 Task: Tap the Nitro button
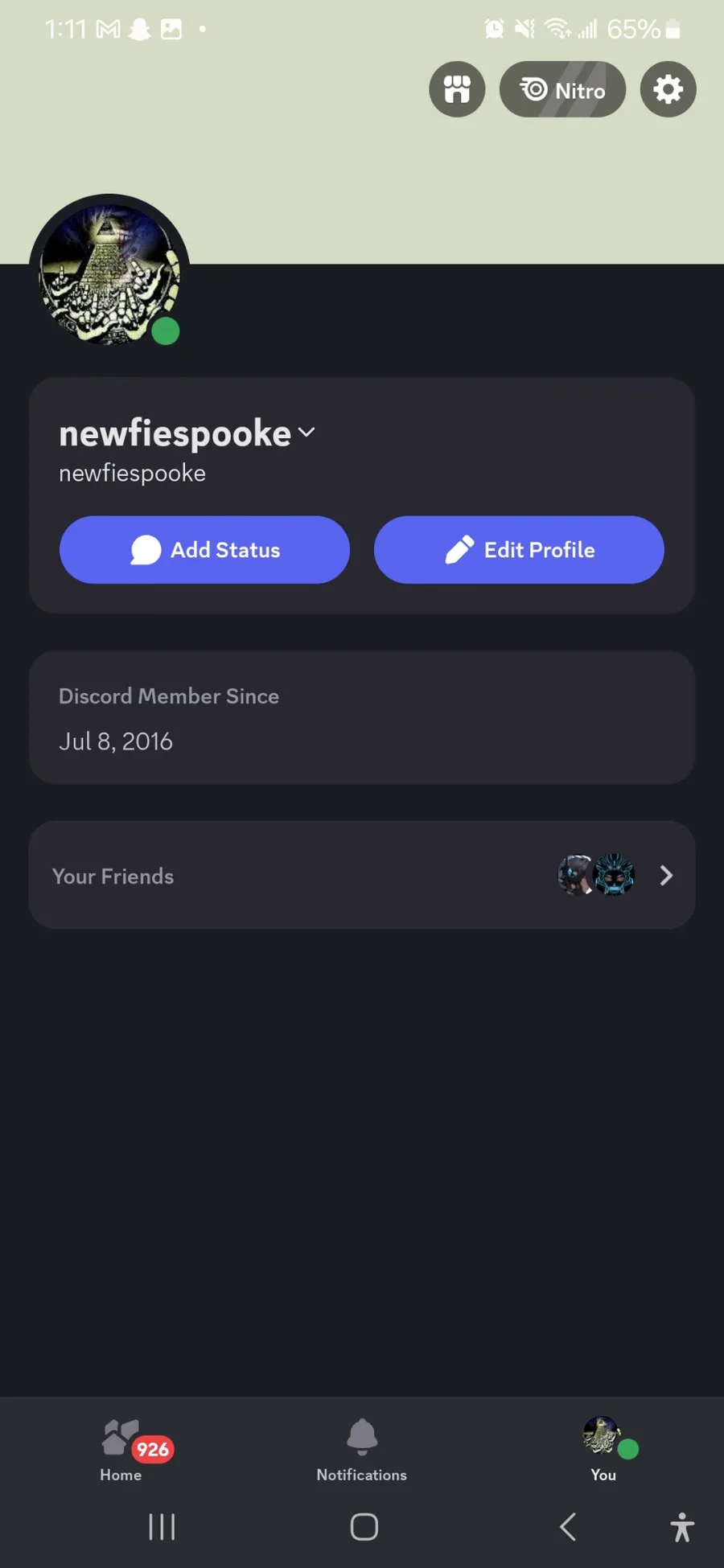pyautogui.click(x=562, y=89)
